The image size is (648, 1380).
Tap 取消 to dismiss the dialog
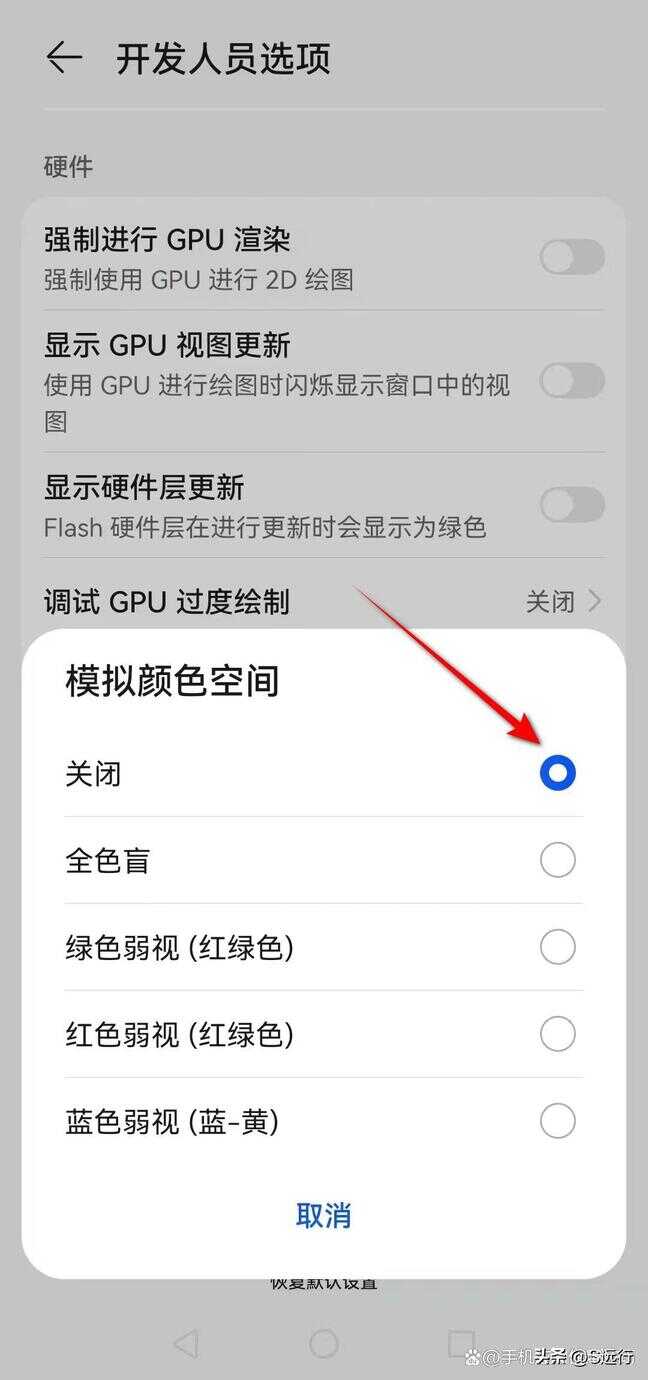pos(324,1215)
